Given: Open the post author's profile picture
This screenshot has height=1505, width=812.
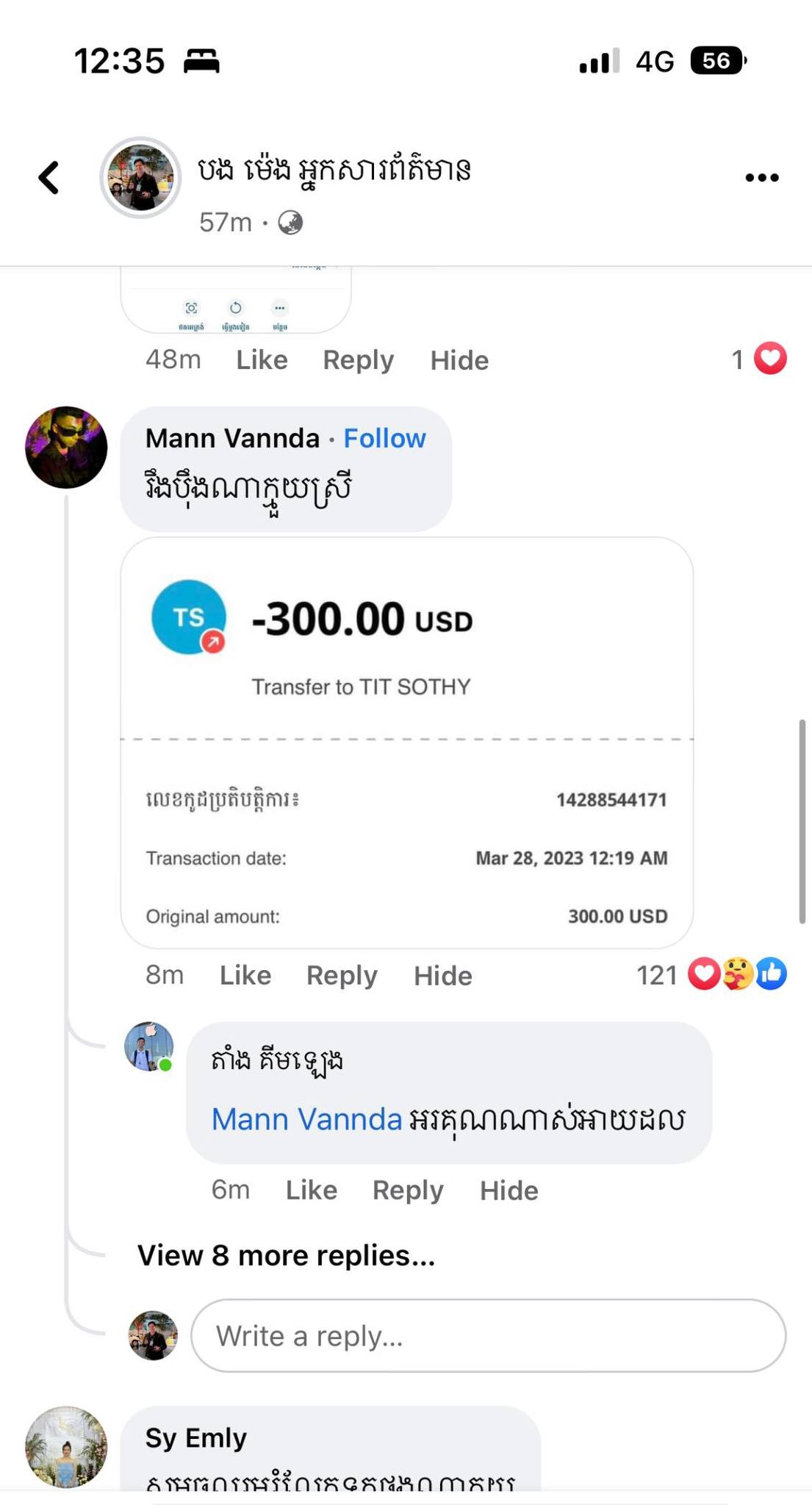Looking at the screenshot, I should [x=140, y=177].
